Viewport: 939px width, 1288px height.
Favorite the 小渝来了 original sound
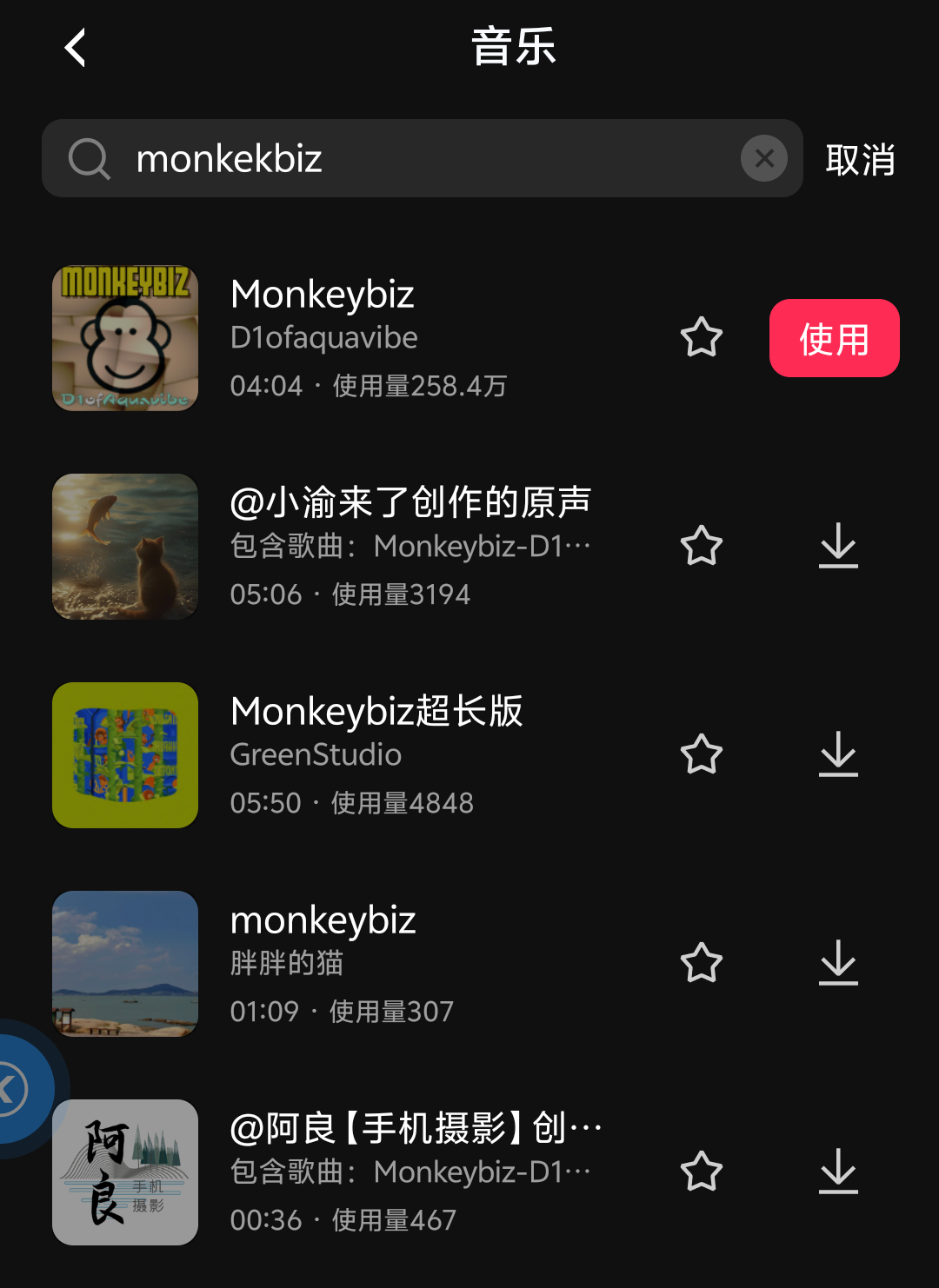pos(702,546)
